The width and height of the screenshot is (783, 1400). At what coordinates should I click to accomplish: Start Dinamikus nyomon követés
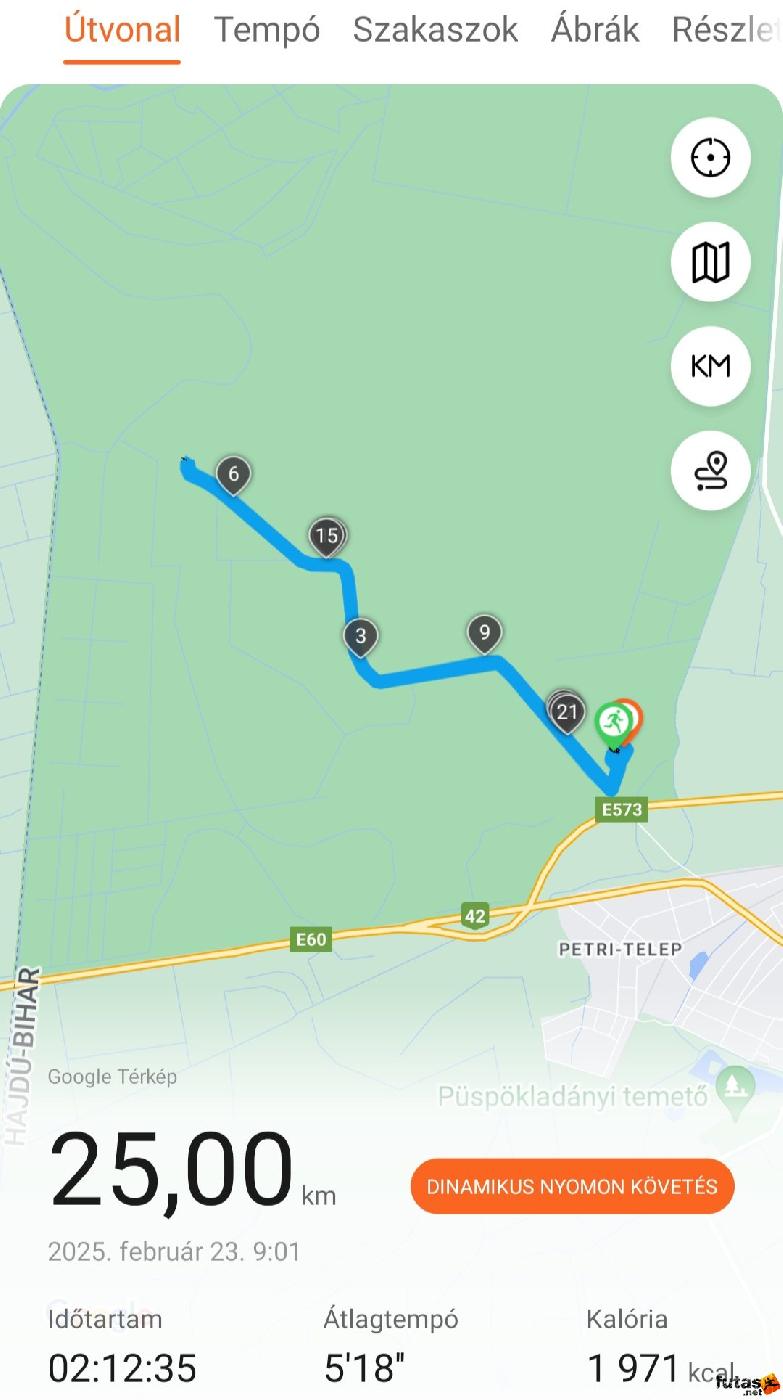(572, 1187)
